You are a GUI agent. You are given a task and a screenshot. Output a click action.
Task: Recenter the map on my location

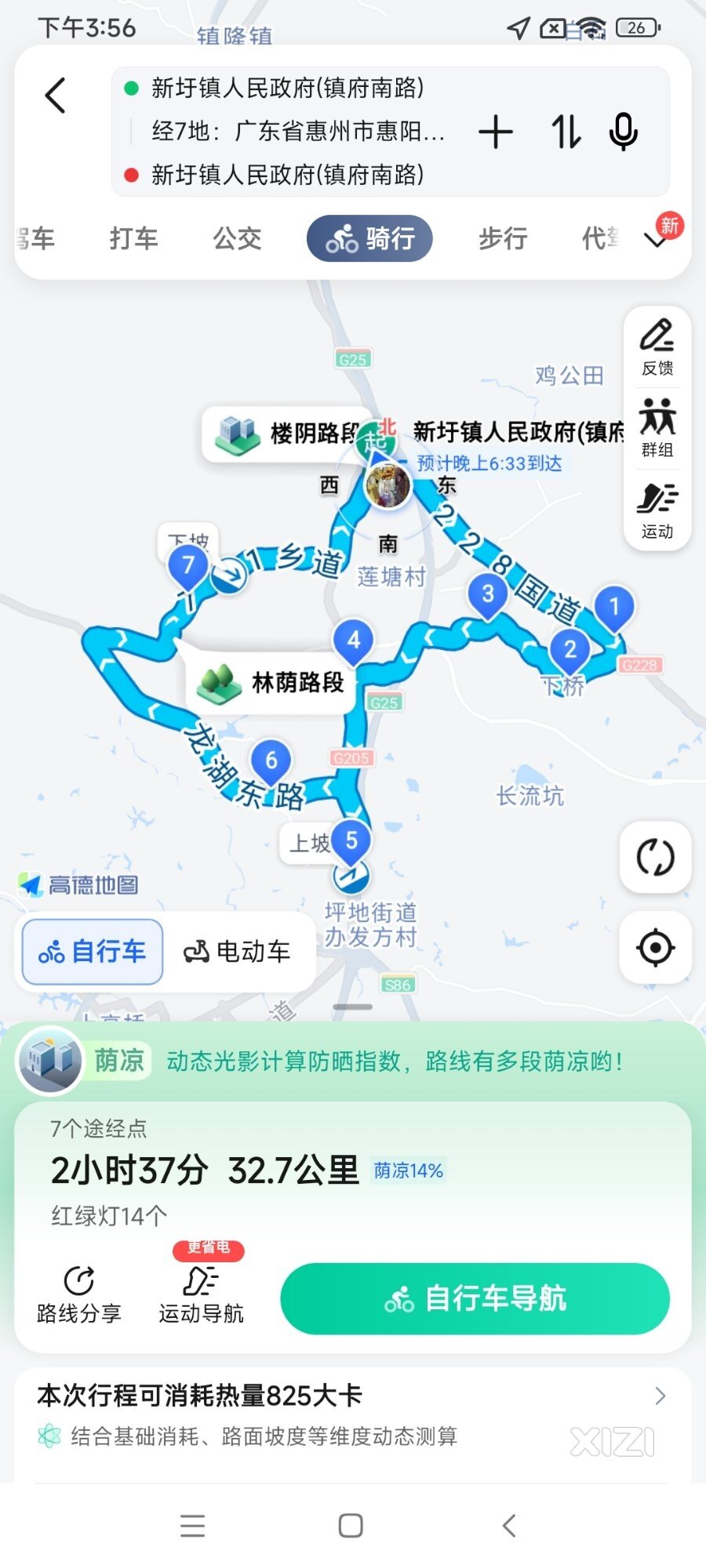tap(655, 947)
